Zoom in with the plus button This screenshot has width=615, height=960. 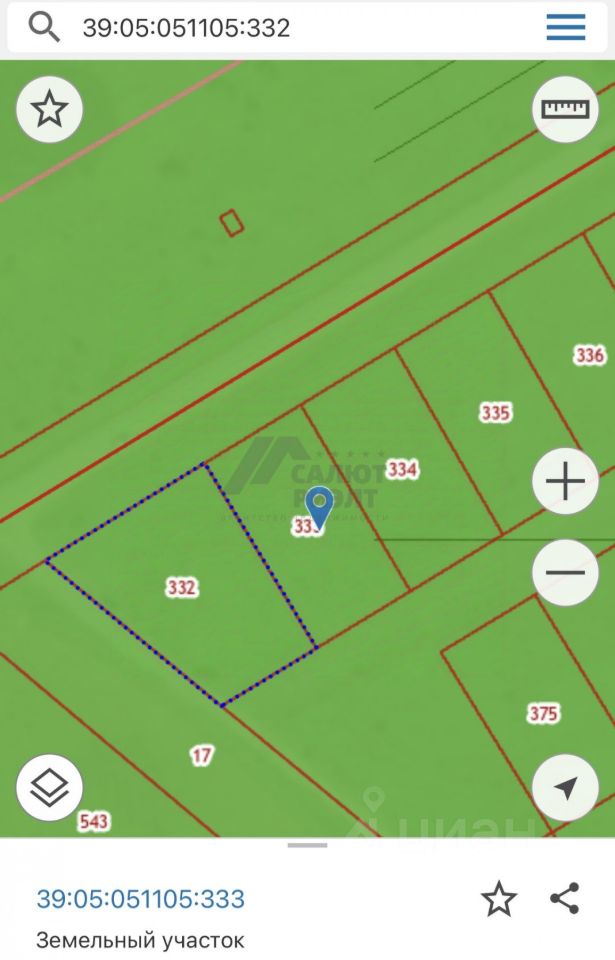(565, 482)
